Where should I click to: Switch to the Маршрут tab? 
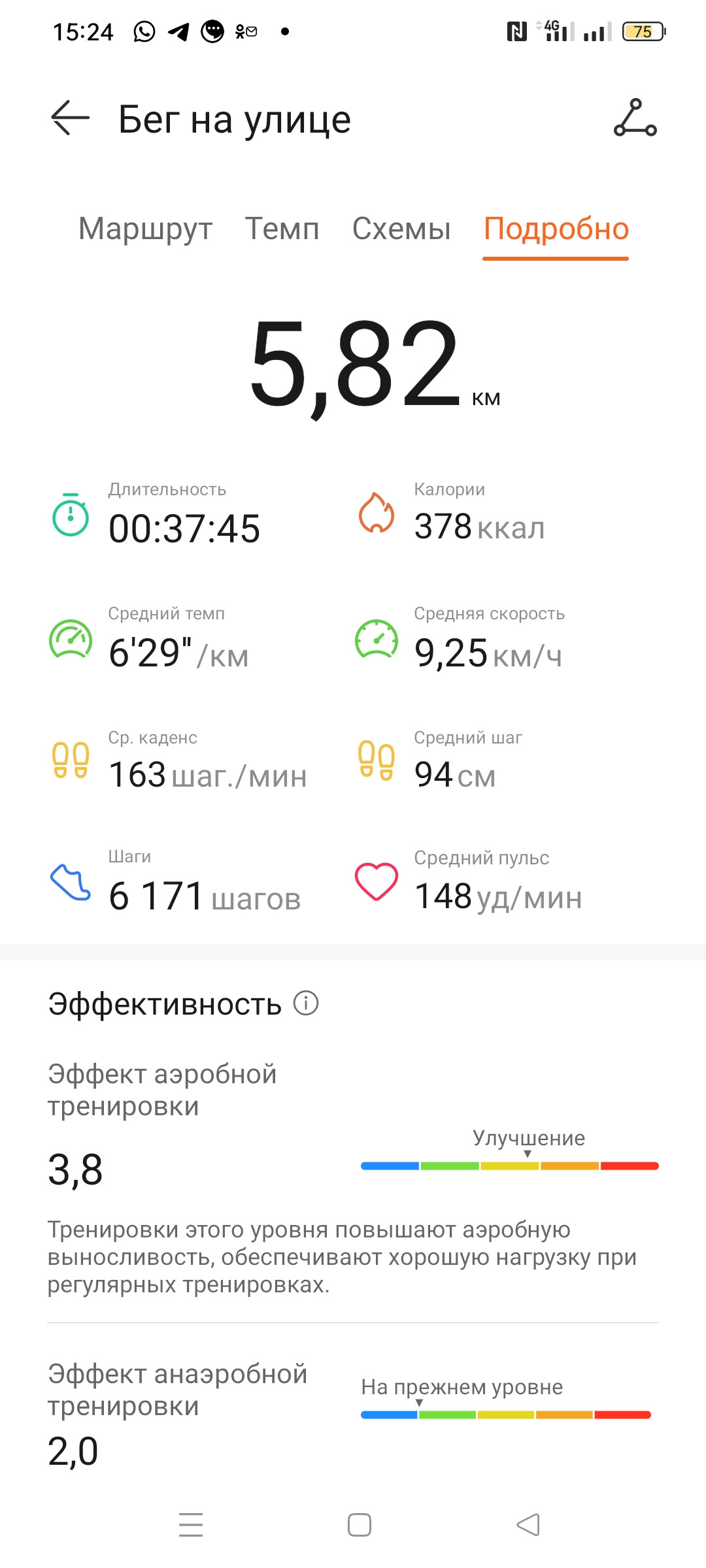(x=145, y=229)
